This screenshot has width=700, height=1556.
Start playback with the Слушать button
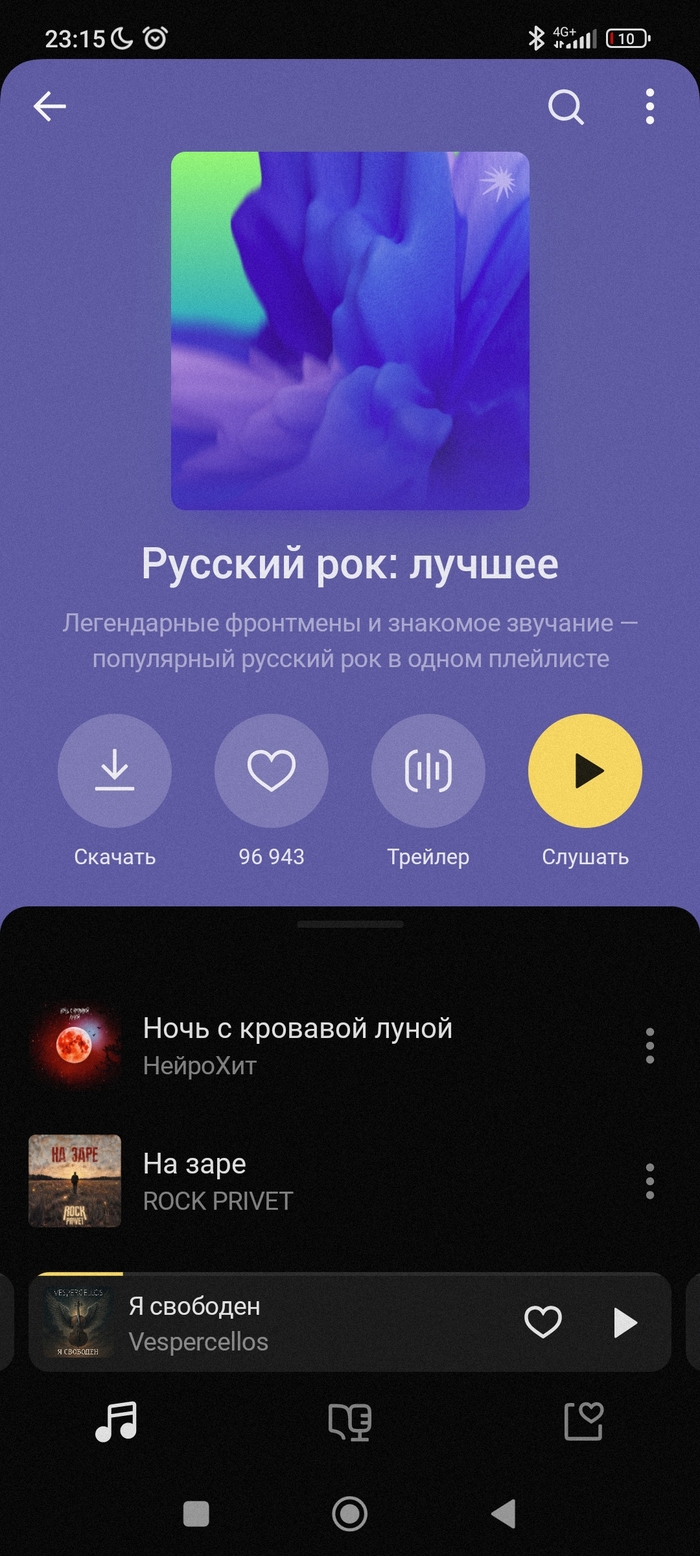[585, 771]
